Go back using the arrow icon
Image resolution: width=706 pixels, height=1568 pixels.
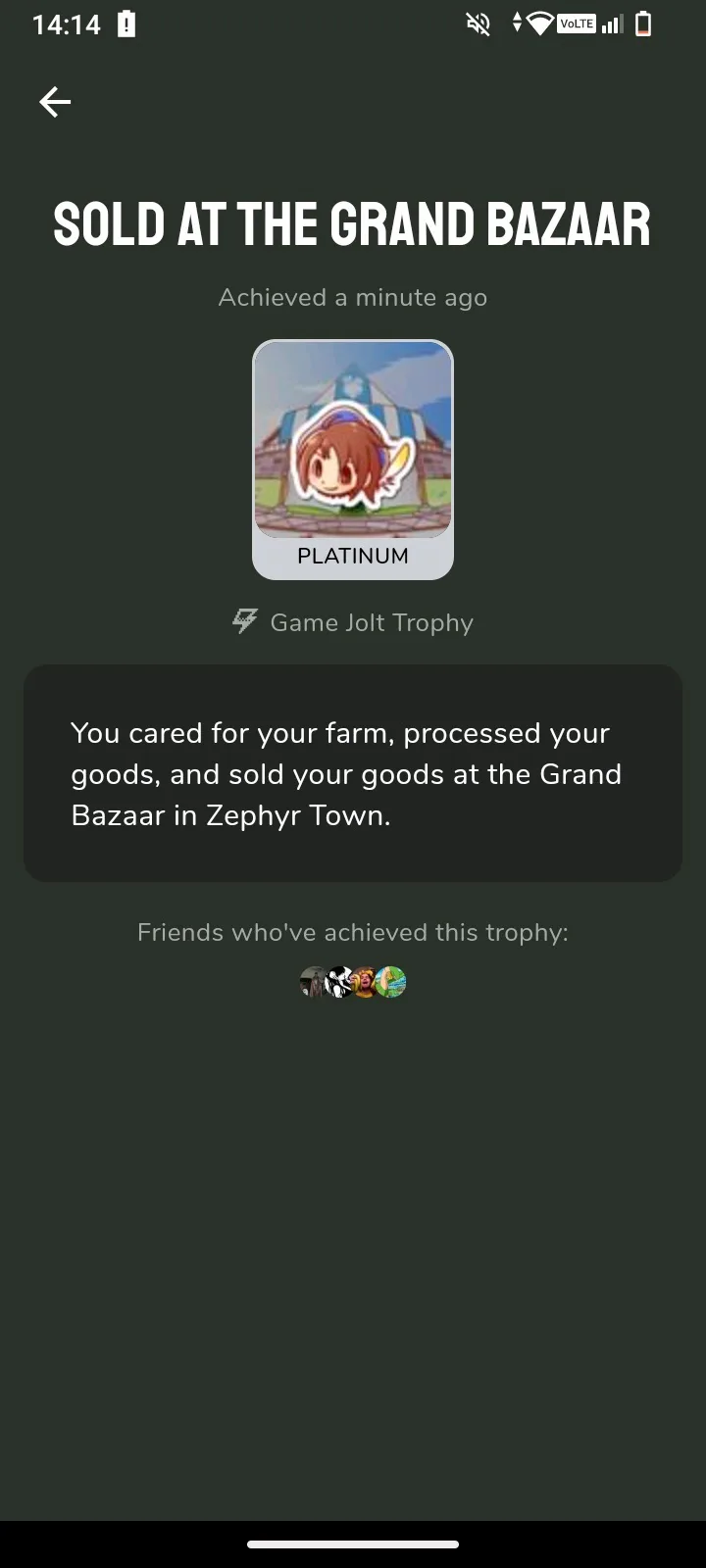click(55, 102)
